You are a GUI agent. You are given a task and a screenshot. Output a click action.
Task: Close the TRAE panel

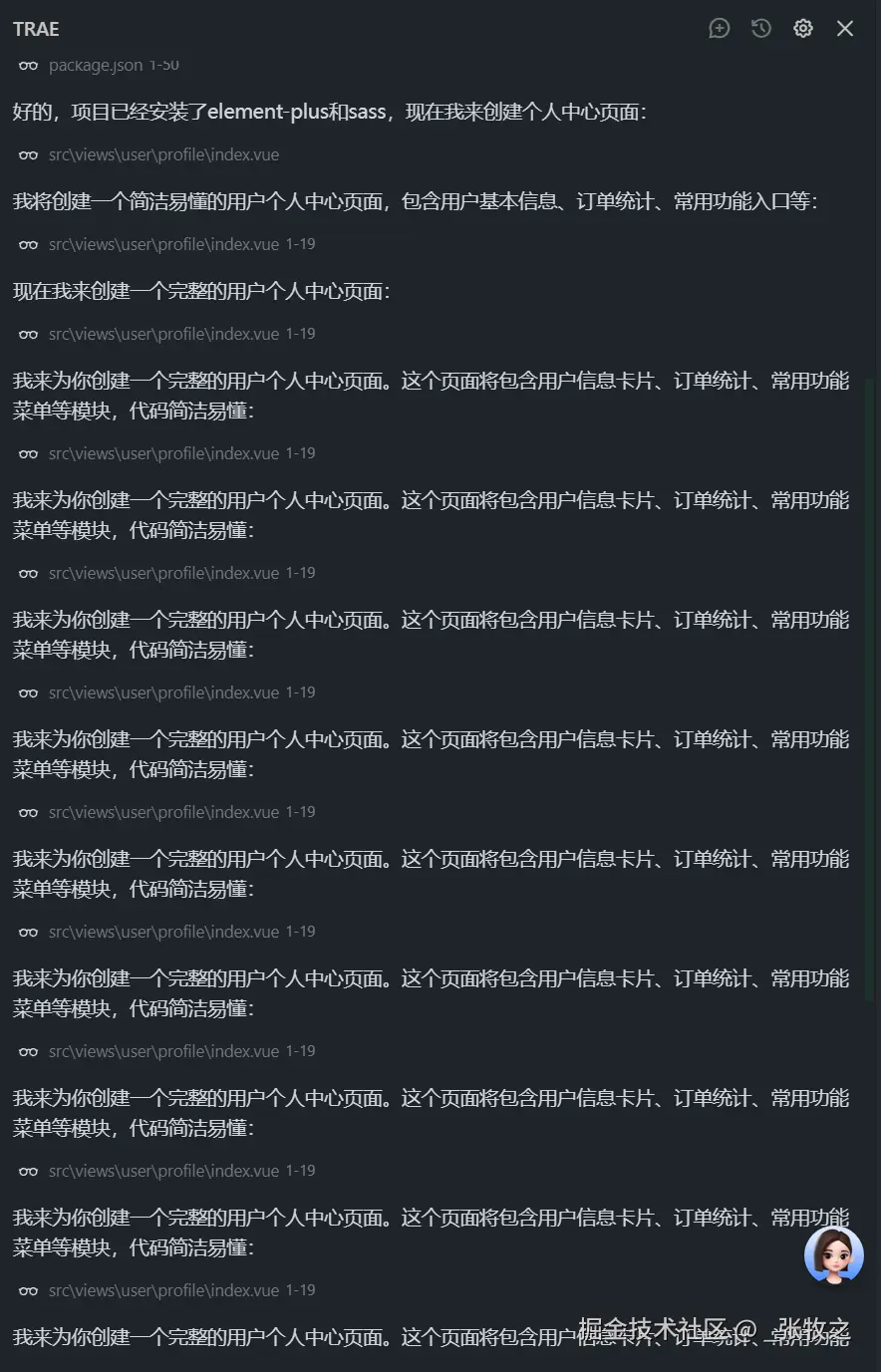(845, 29)
